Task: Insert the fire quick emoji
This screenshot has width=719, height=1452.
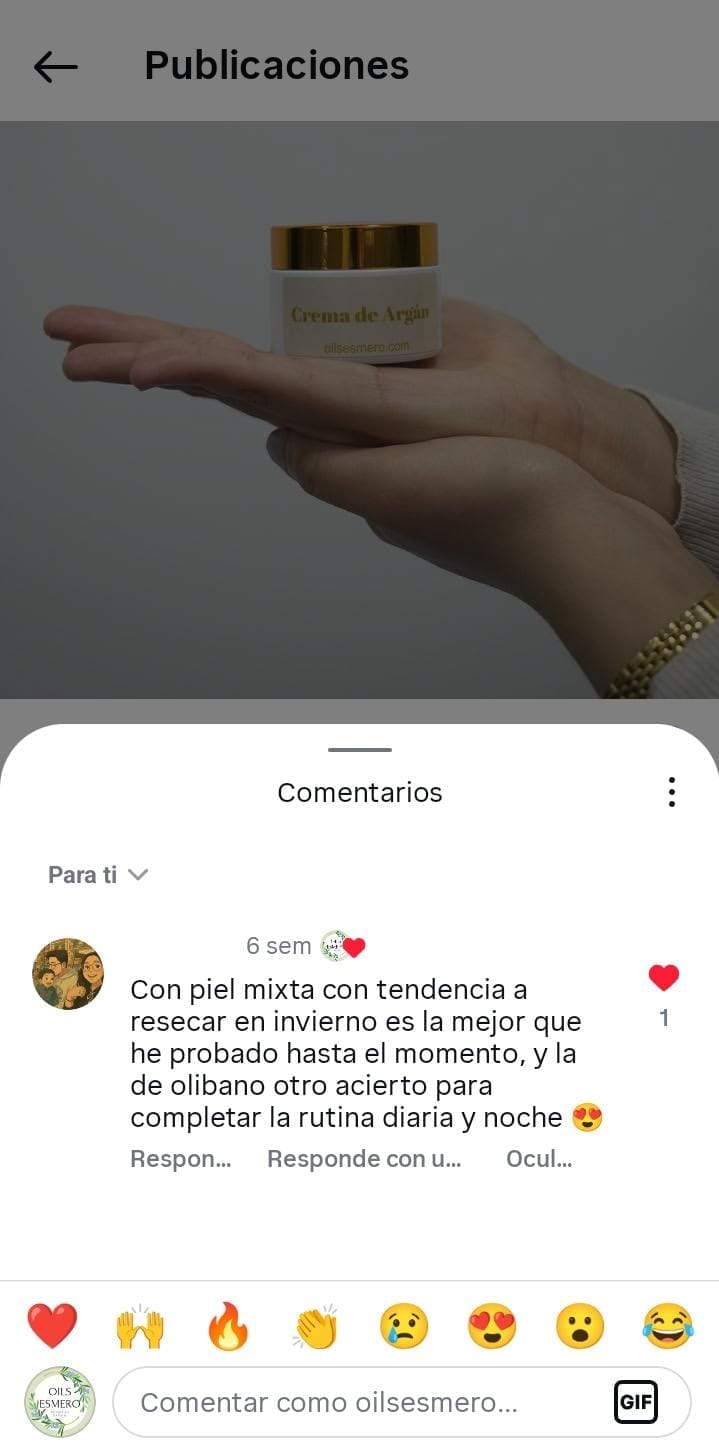Action: 228,1326
